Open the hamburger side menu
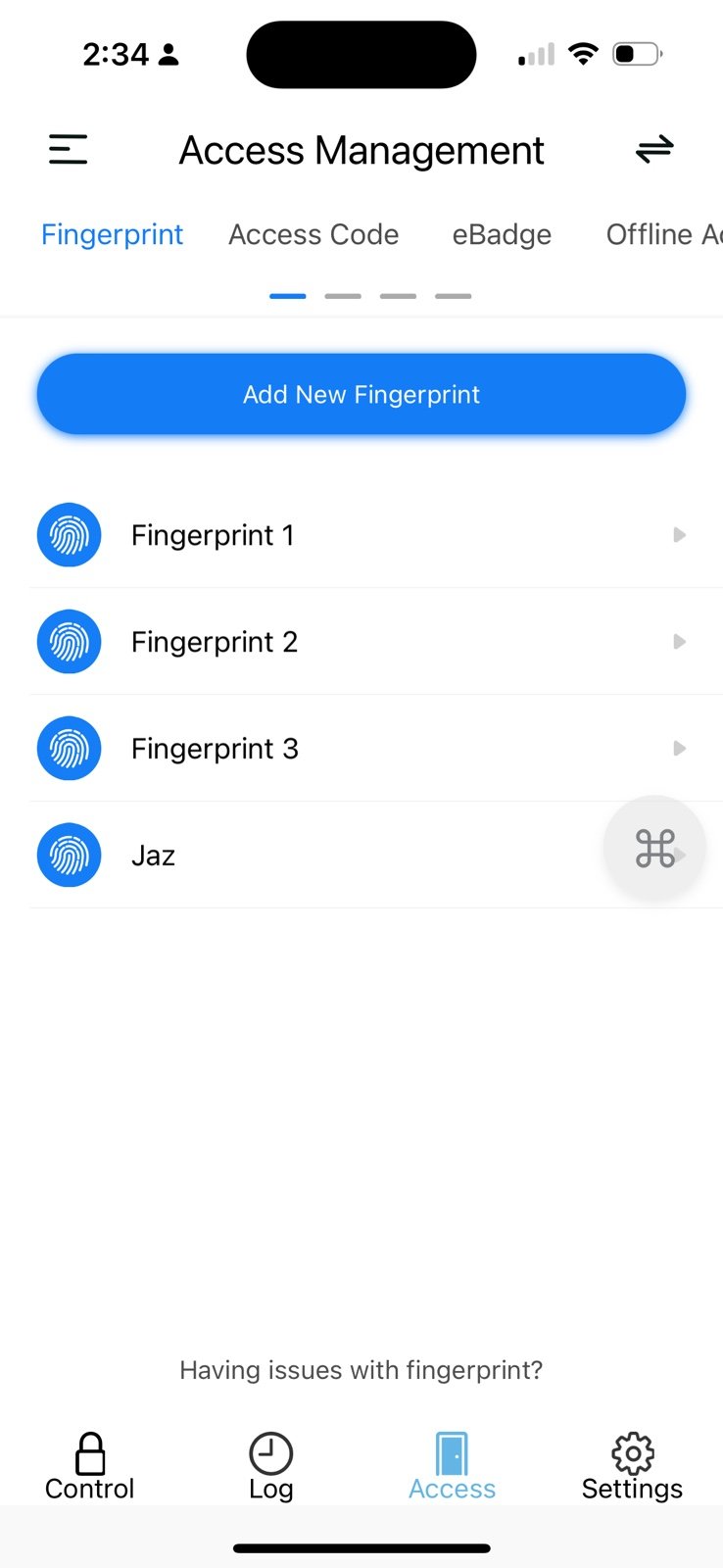The image size is (723, 1568). [68, 150]
